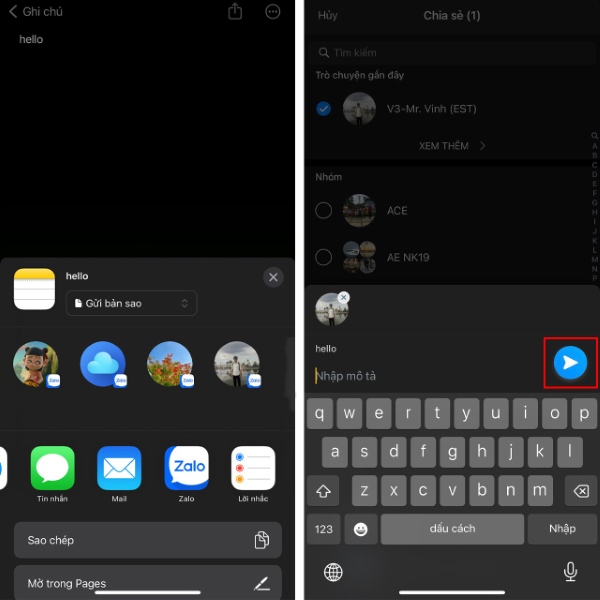Close the hello share sheet
The image size is (600, 600).
272,278
